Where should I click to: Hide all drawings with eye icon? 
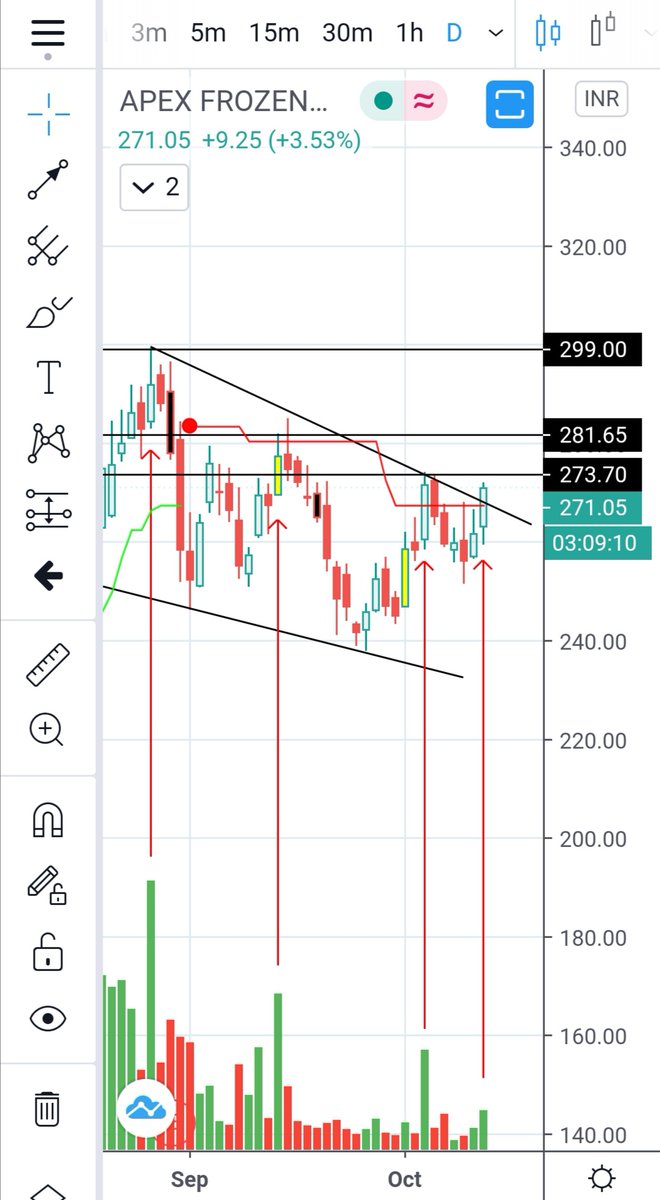[x=48, y=1019]
